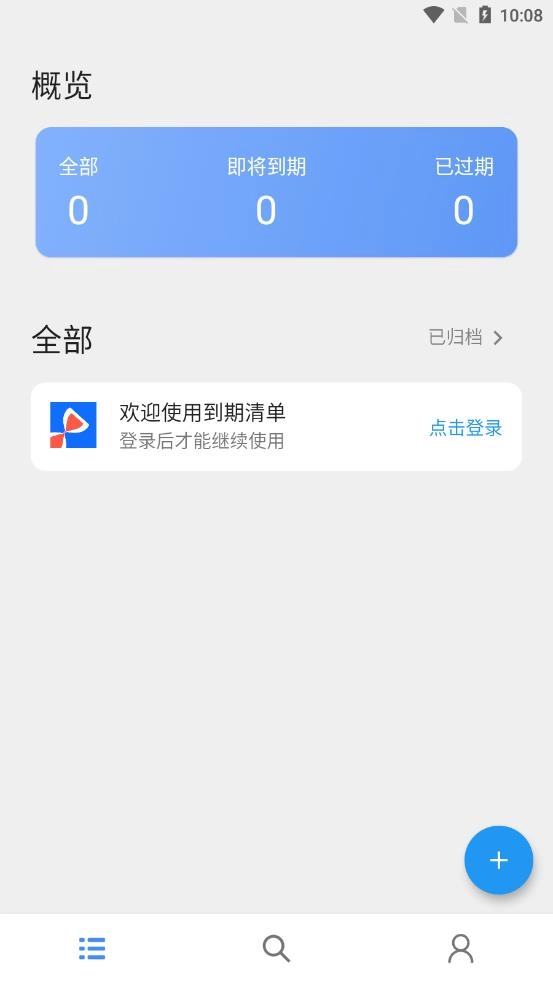Tap 点击登录 to log in
The height and width of the screenshot is (983, 553).
click(x=466, y=428)
